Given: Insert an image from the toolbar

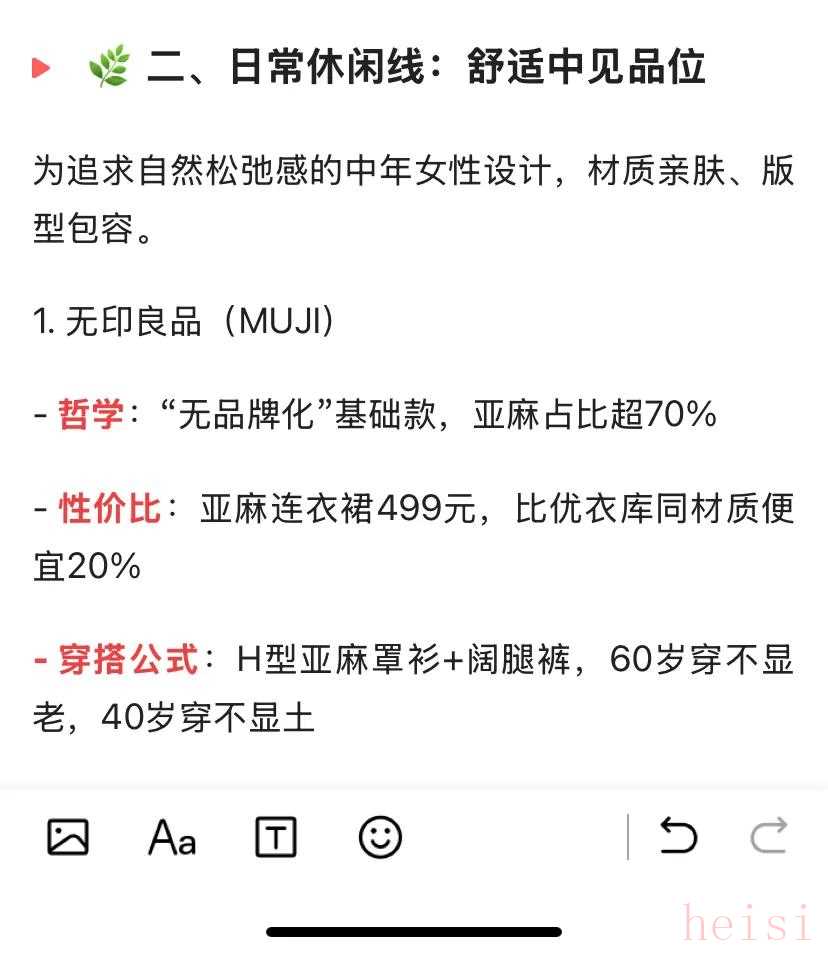Looking at the screenshot, I should [68, 837].
